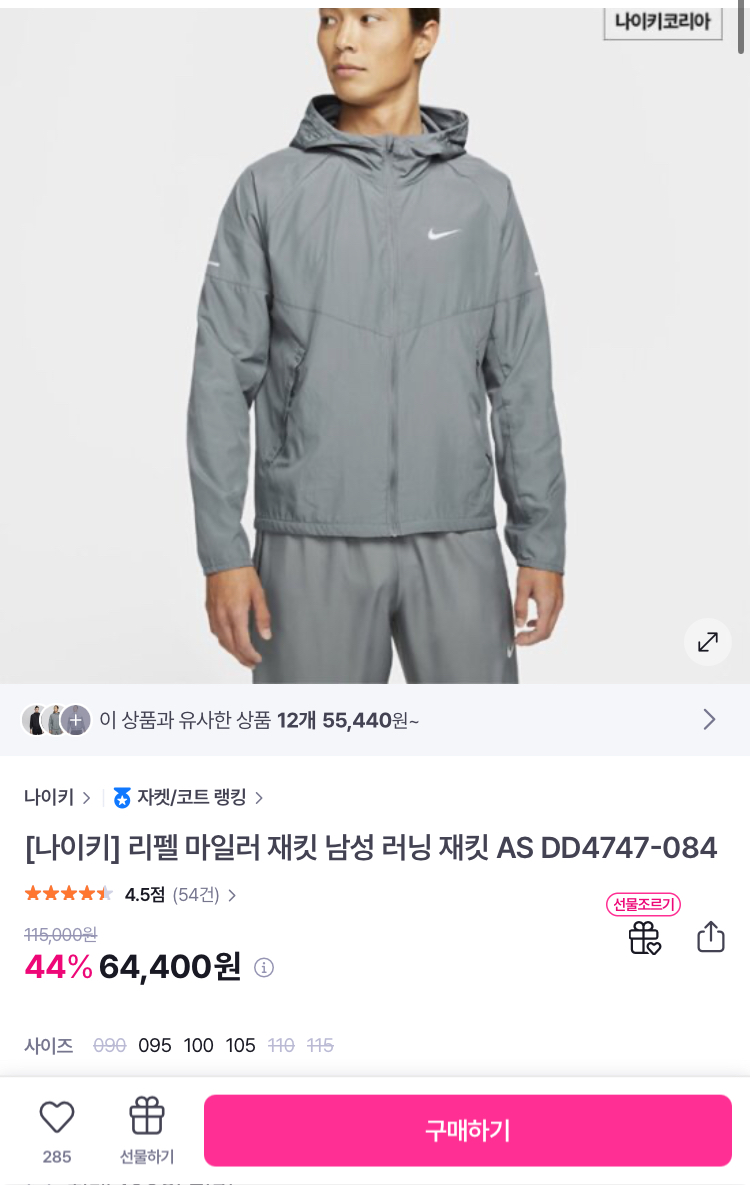The height and width of the screenshot is (1185, 750).
Task: Expand the product image to fullscreen
Action: click(707, 642)
